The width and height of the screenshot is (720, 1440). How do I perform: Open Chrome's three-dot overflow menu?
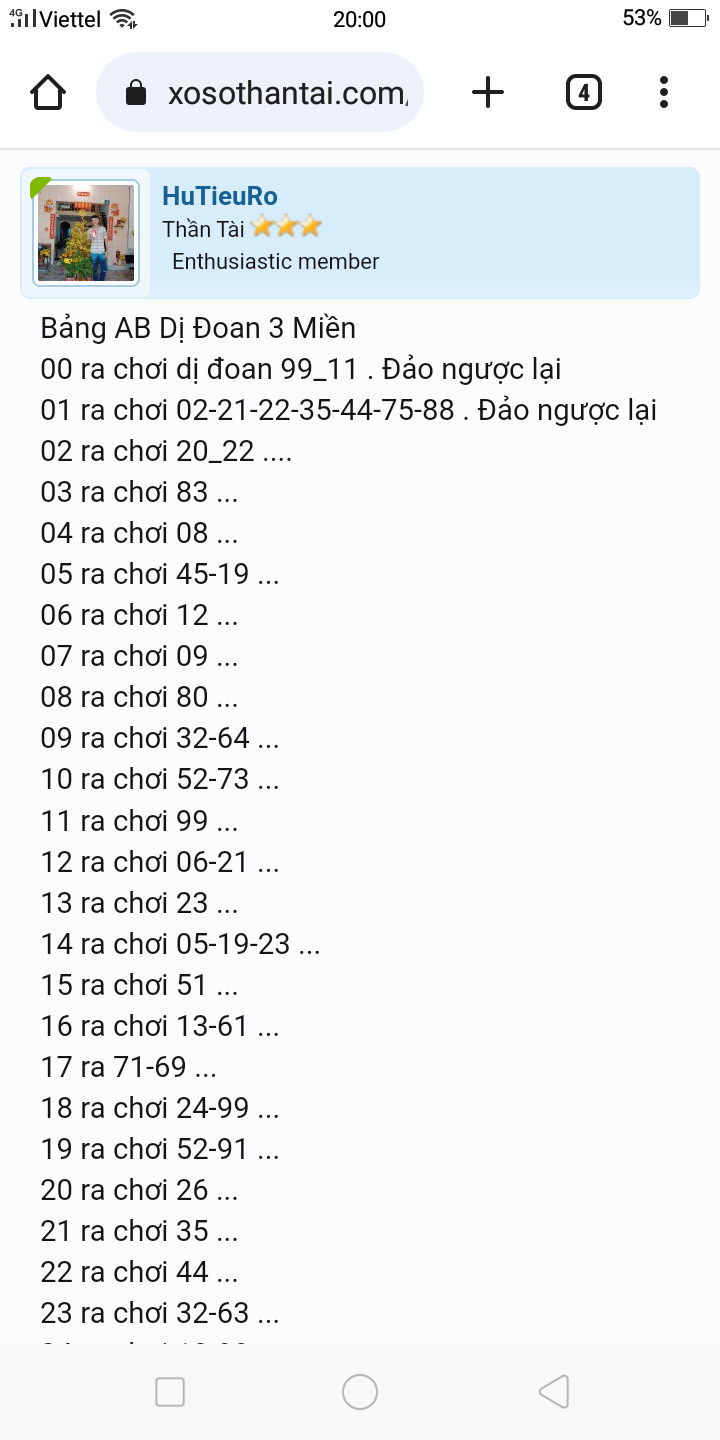(664, 93)
